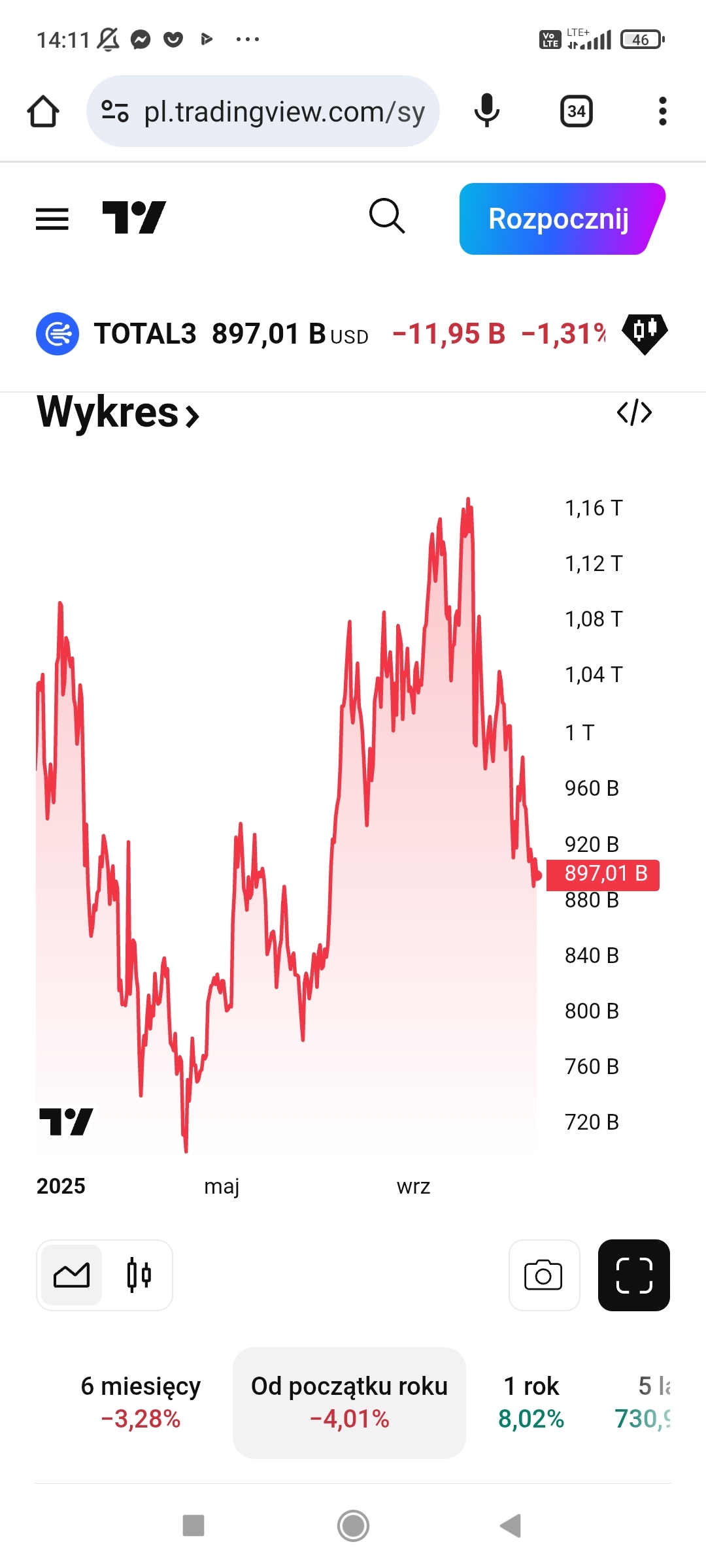The height and width of the screenshot is (1568, 706).
Task: Go to the browser home page
Action: pos(43,112)
